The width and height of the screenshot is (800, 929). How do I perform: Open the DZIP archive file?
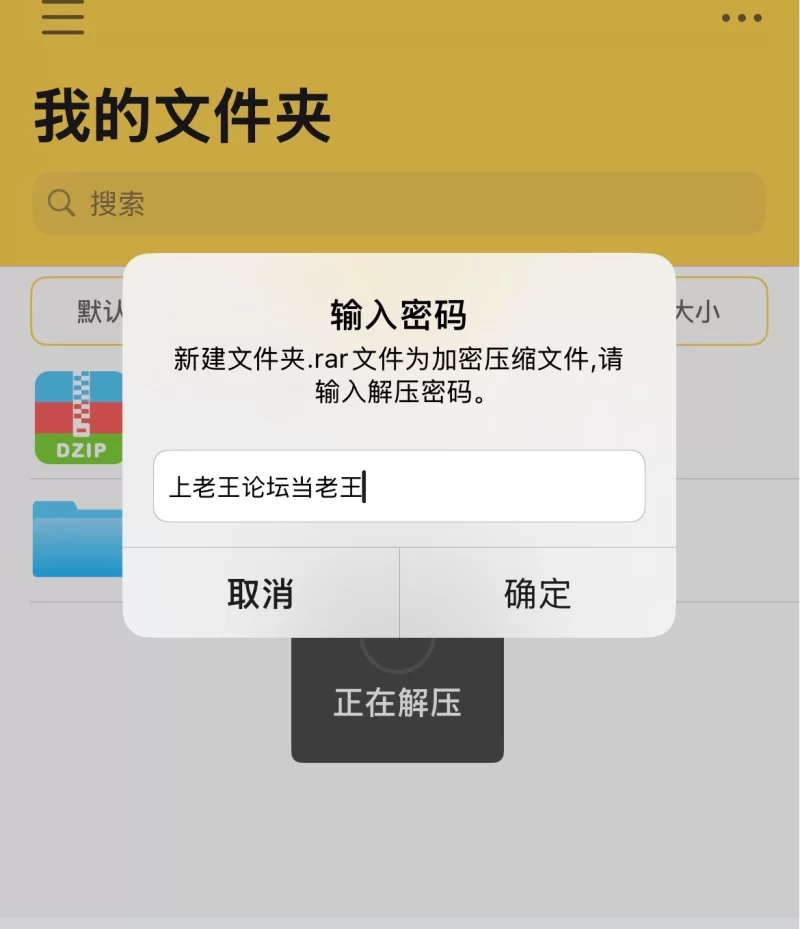(x=78, y=417)
